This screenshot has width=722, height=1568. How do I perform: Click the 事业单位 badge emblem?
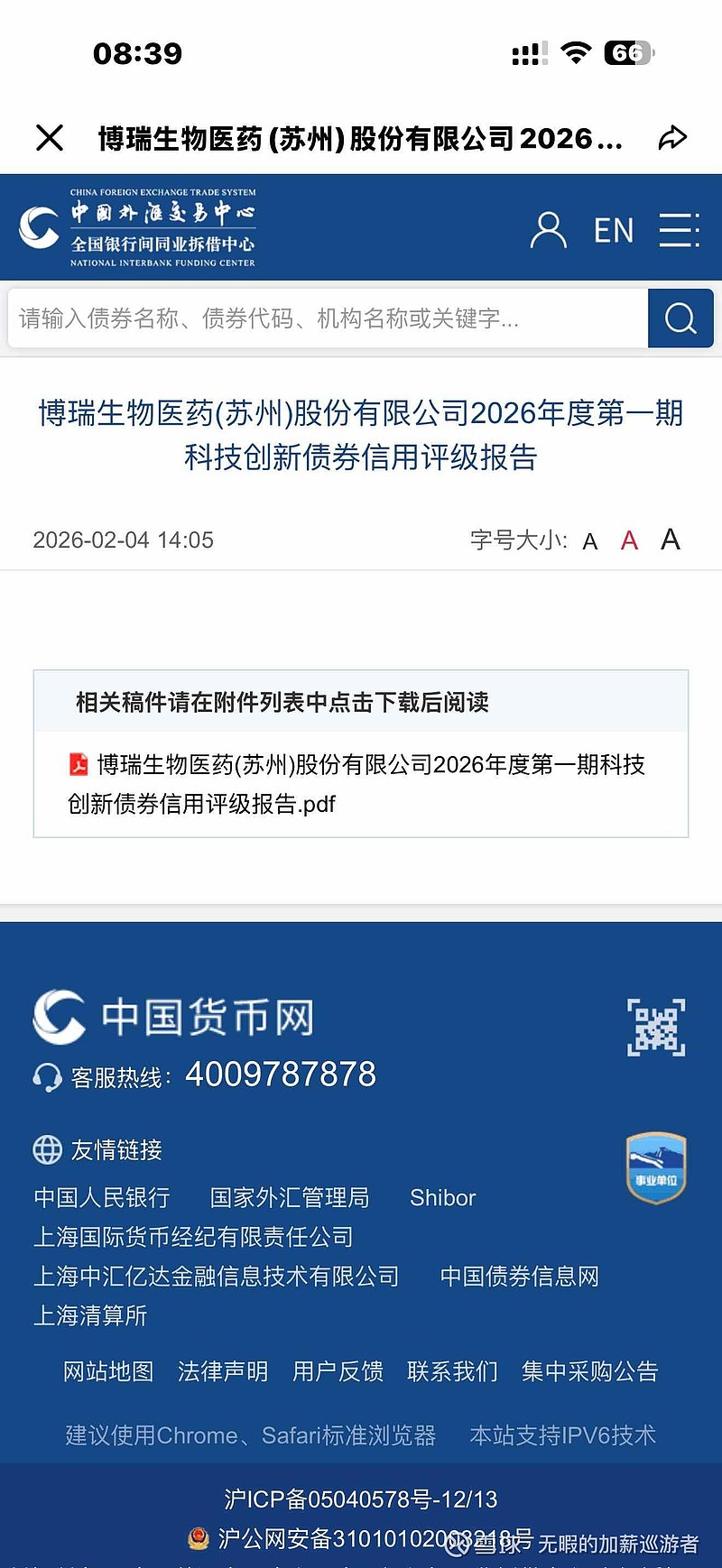click(655, 1167)
